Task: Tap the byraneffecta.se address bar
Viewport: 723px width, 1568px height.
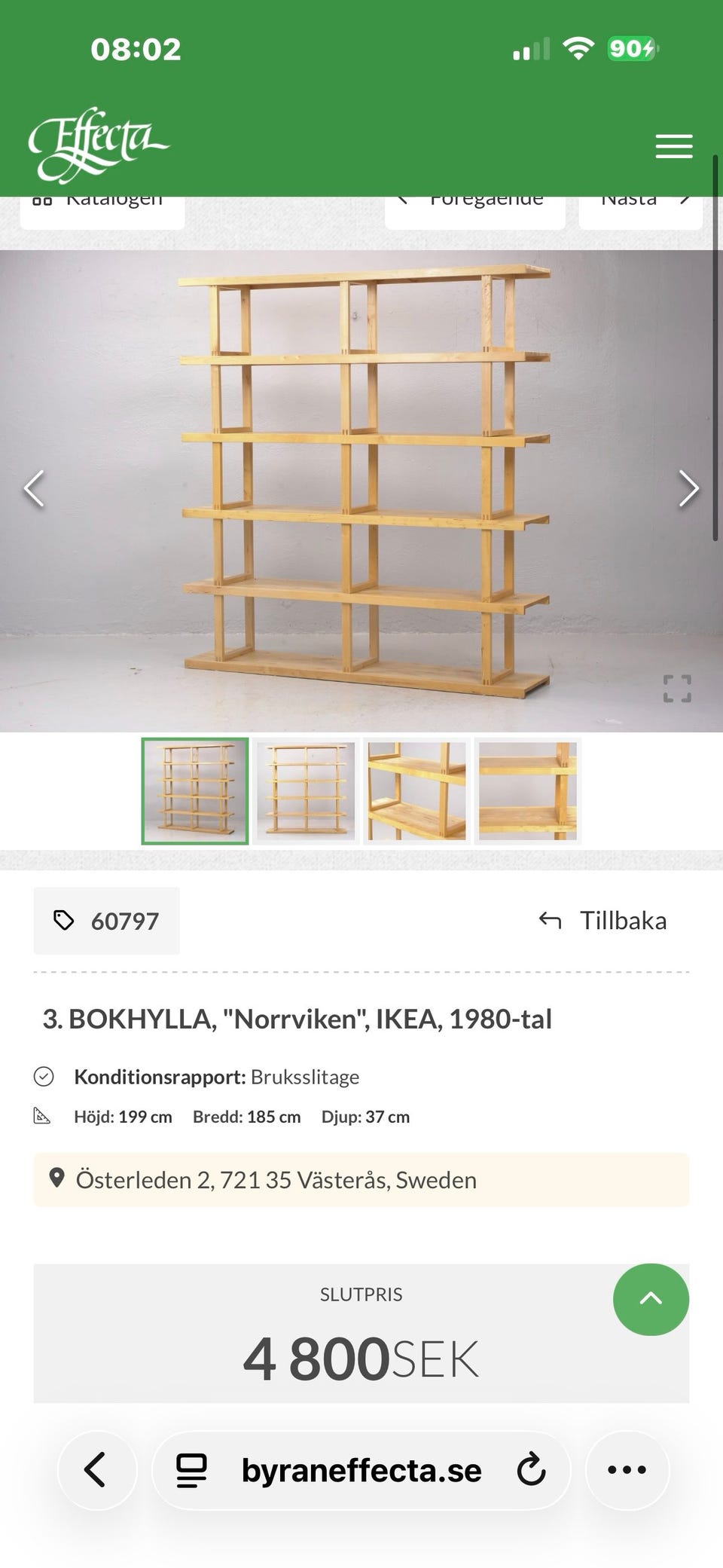Action: click(361, 1470)
